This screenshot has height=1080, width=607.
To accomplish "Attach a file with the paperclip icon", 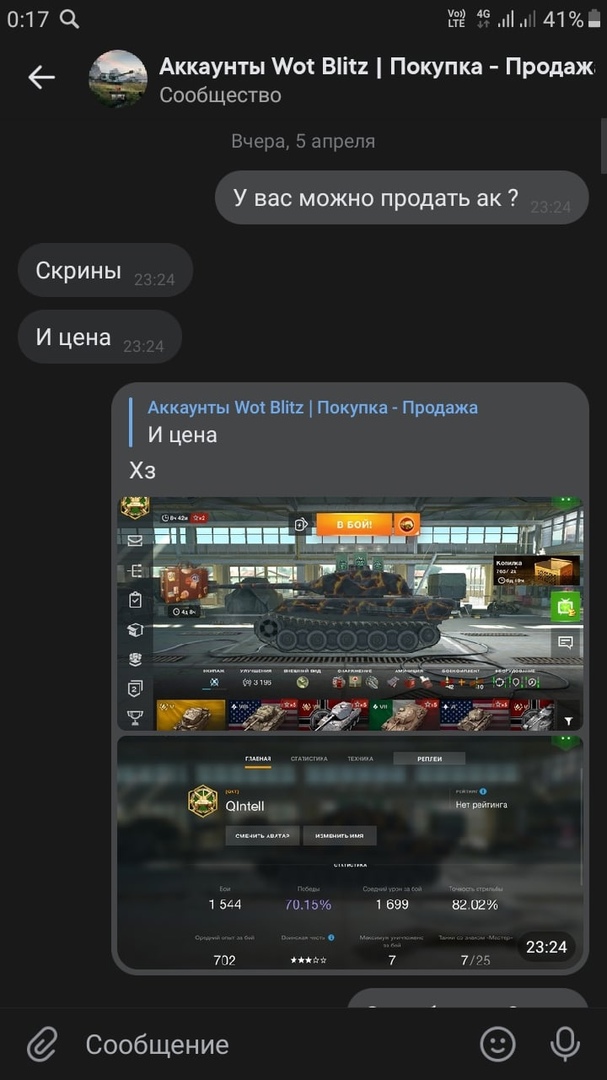I will 42,1045.
